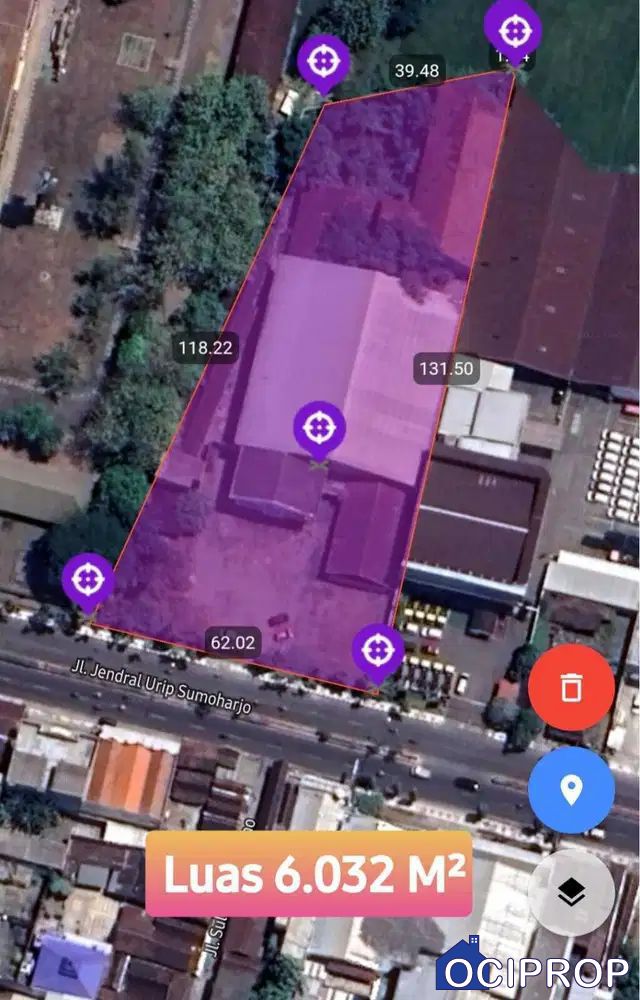Open the map layers button

[x=571, y=893]
